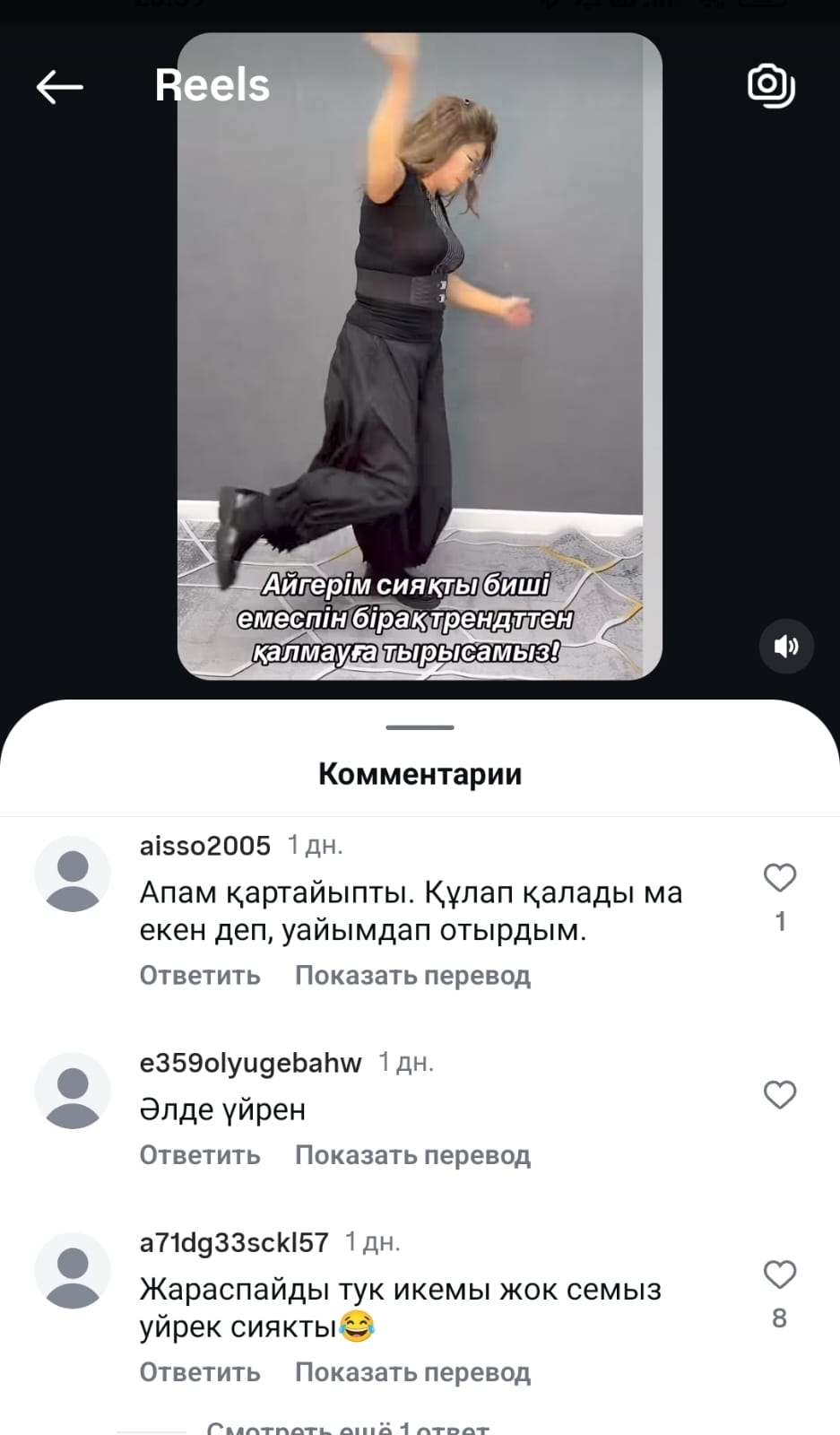
Task: Show translation of a71dg33sckl57's comment
Action: [x=412, y=1372]
